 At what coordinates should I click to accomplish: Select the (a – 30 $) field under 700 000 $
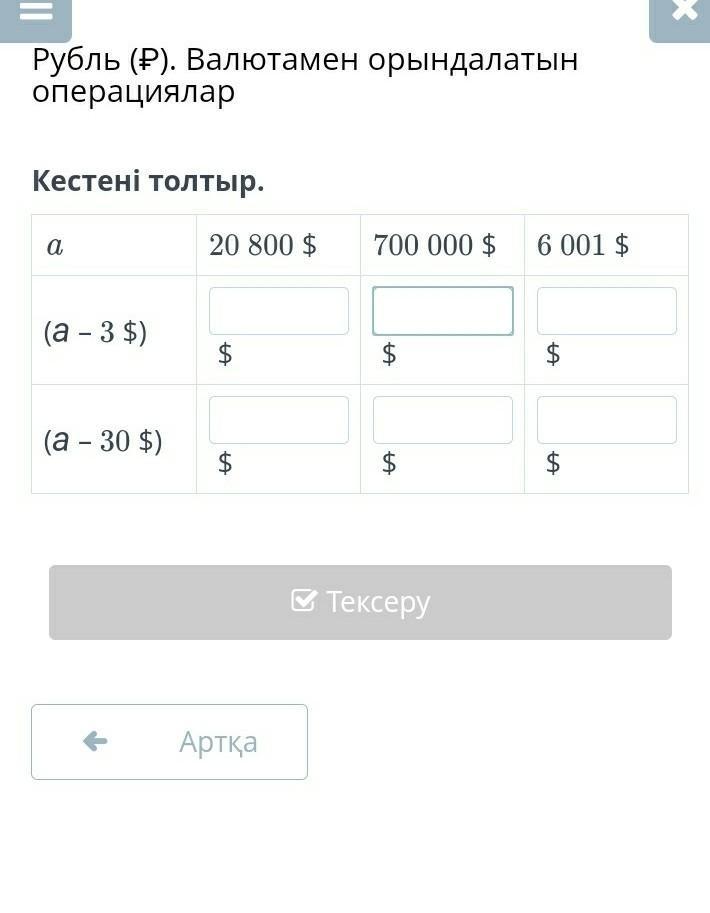pos(442,420)
